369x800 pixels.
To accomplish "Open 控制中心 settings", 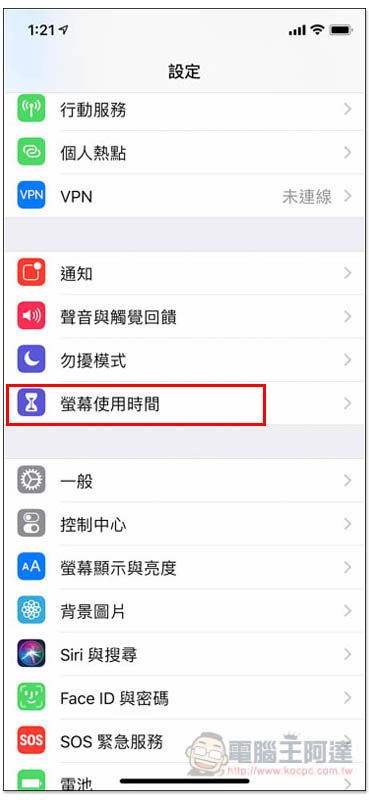I will [x=184, y=524].
